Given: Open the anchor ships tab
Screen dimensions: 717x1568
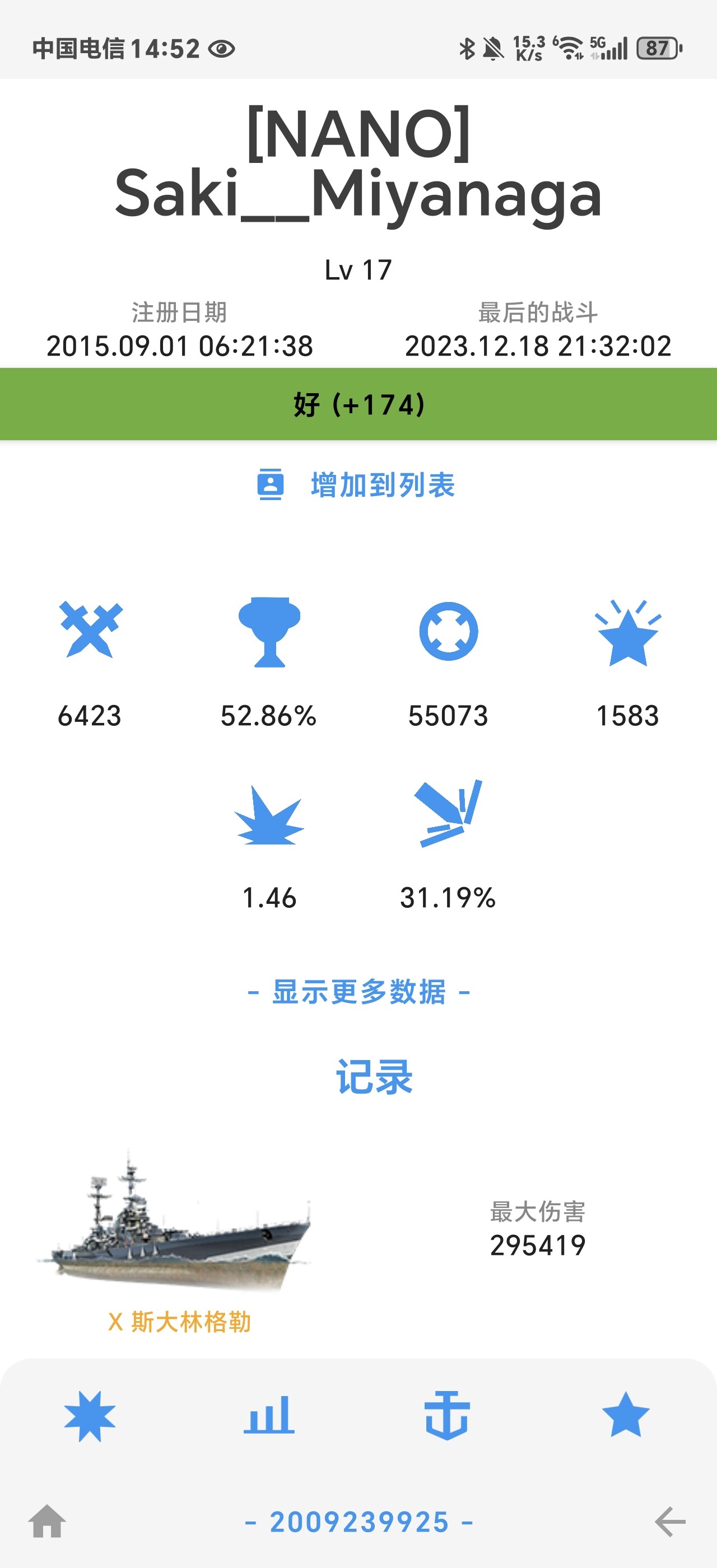Looking at the screenshot, I should [447, 1416].
